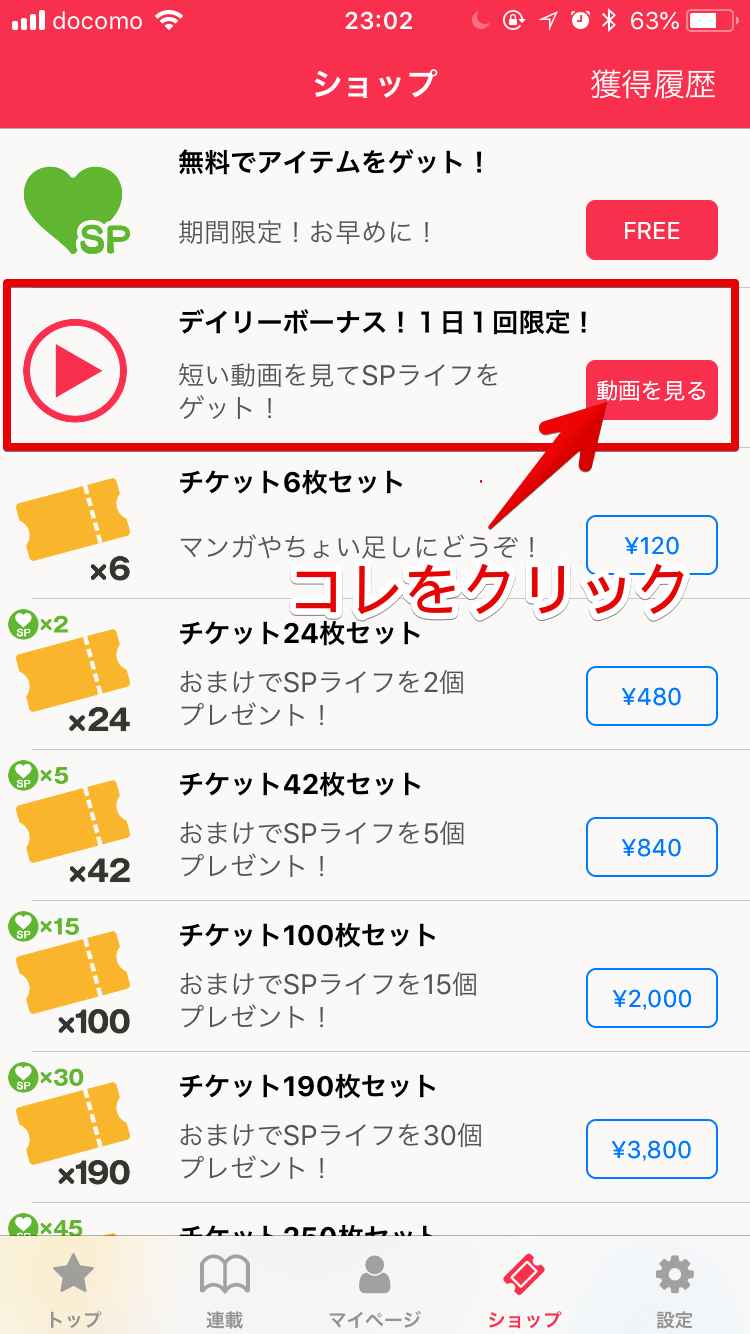Open the 獲得履歴 acquisition history
Viewport: 750px width, 1334px height.
pyautogui.click(x=653, y=84)
